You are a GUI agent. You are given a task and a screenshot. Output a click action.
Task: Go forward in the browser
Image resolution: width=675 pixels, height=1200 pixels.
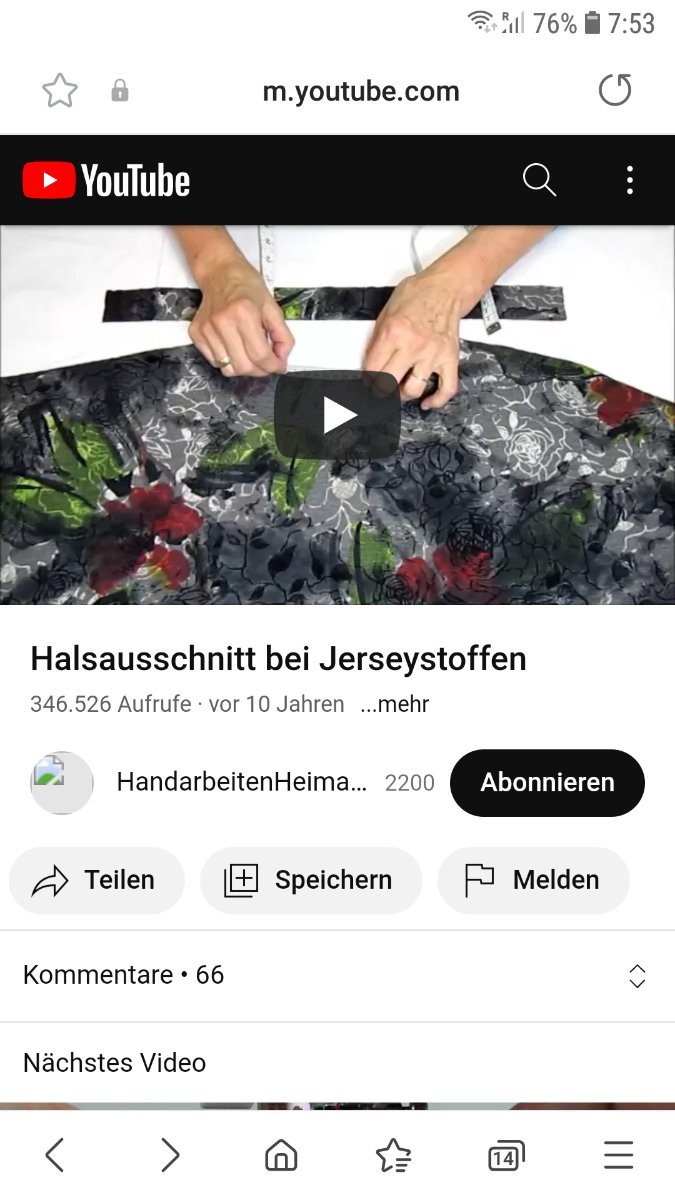coord(170,1155)
